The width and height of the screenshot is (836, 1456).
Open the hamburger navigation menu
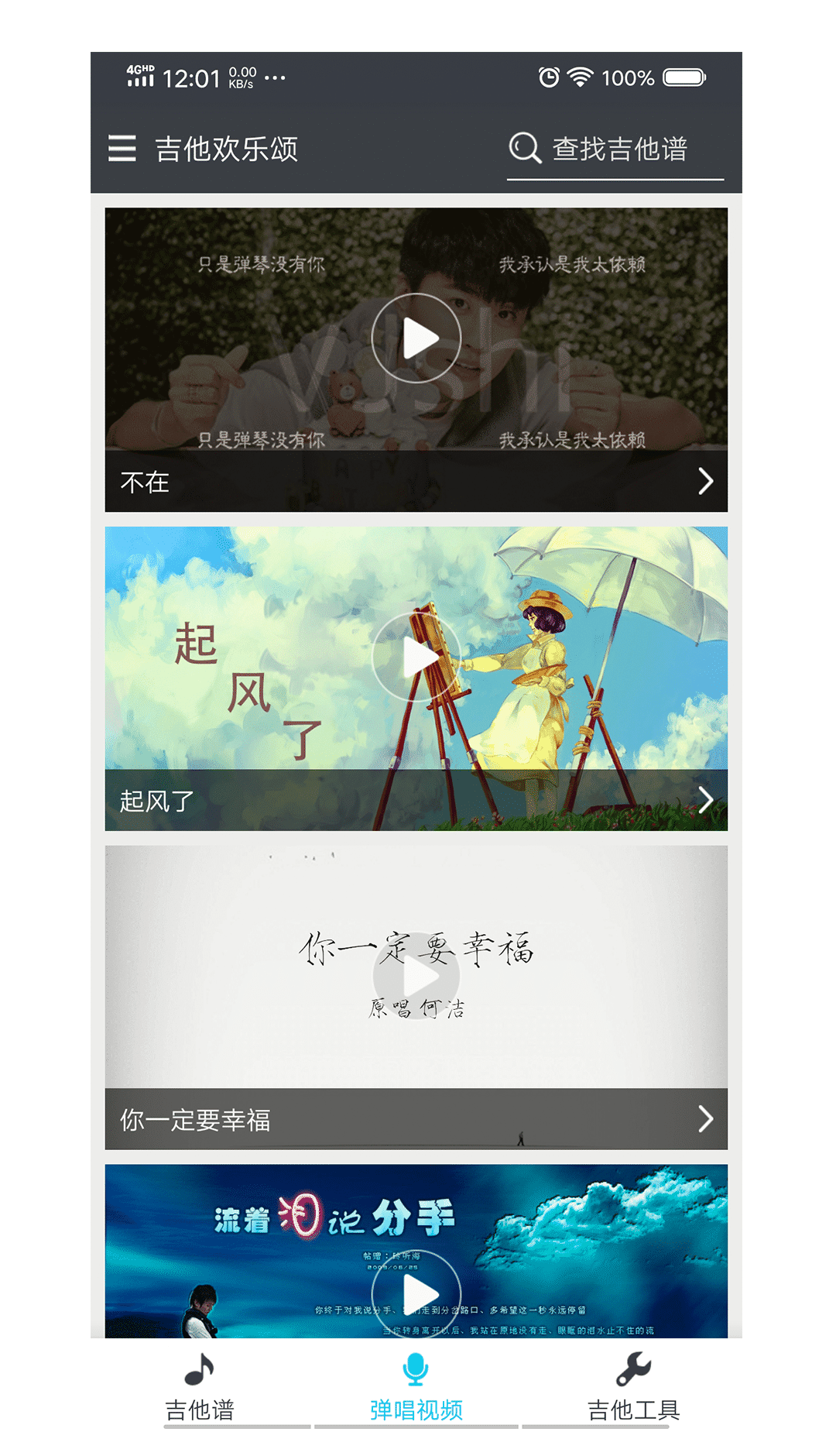pyautogui.click(x=122, y=149)
